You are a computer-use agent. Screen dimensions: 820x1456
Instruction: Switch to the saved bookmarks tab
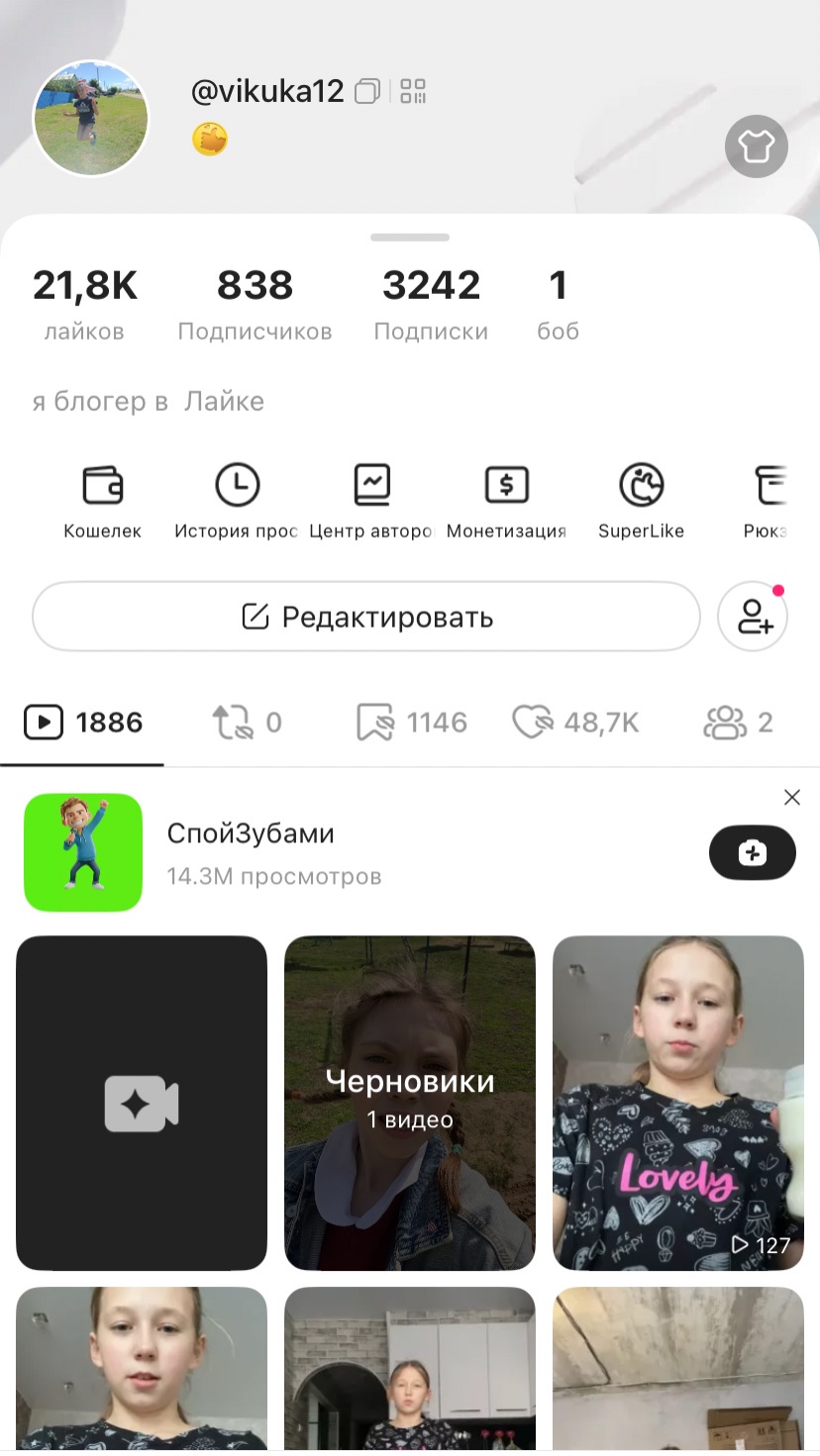(411, 723)
